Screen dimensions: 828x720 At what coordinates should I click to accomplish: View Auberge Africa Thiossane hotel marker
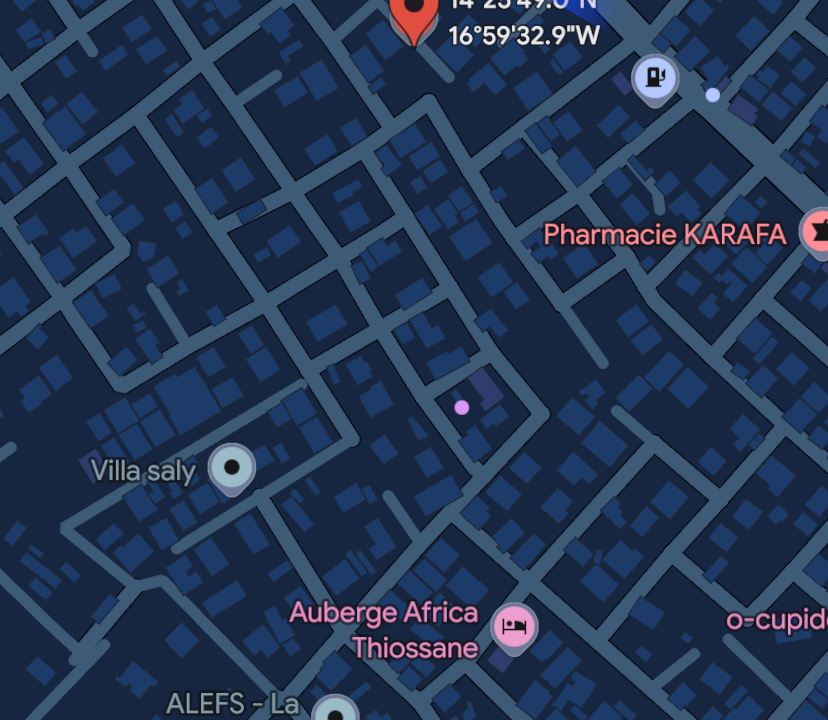coord(514,627)
